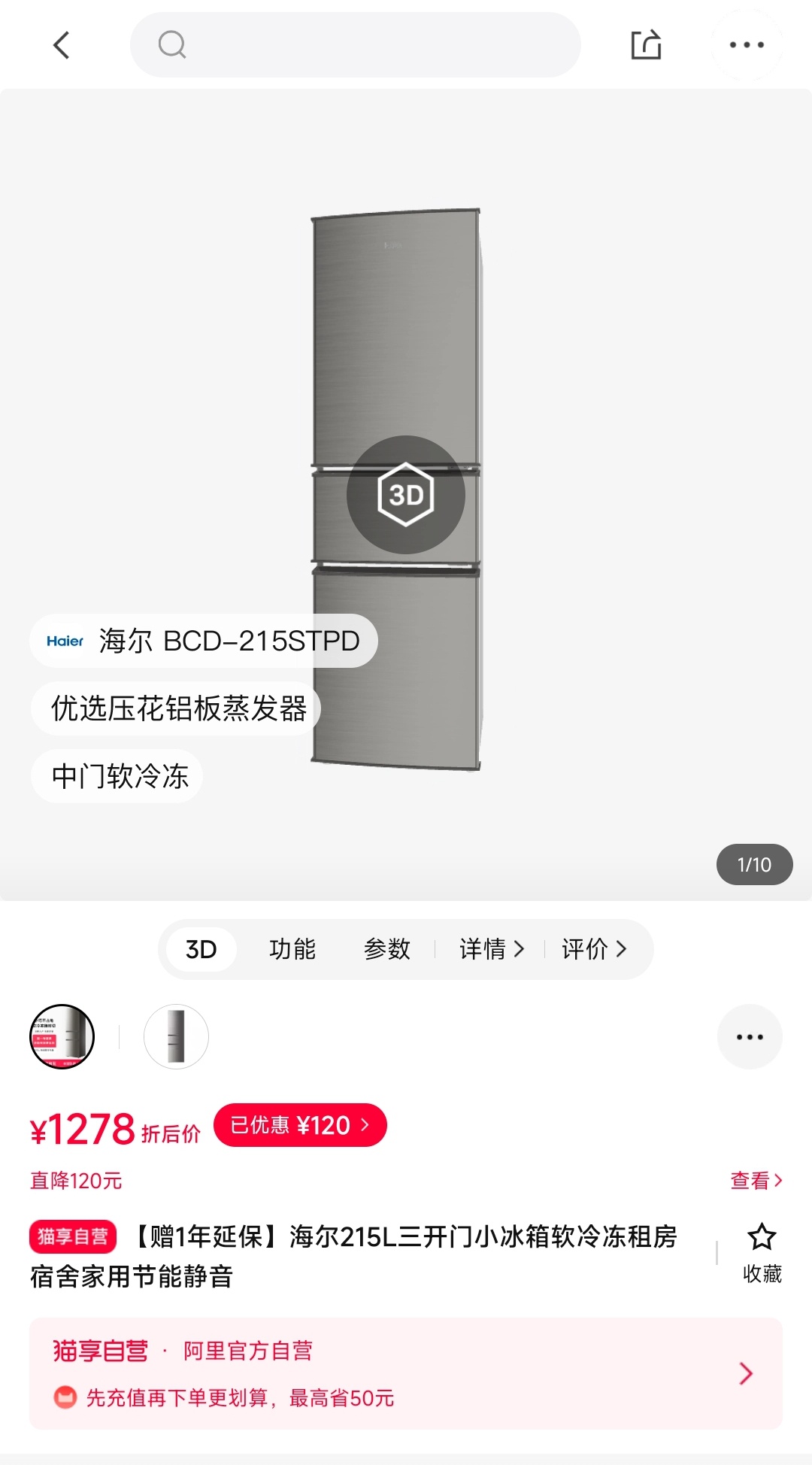This screenshot has width=812, height=1465.
Task: View the 已优惠 ¥120 discount details
Action: click(x=300, y=1125)
